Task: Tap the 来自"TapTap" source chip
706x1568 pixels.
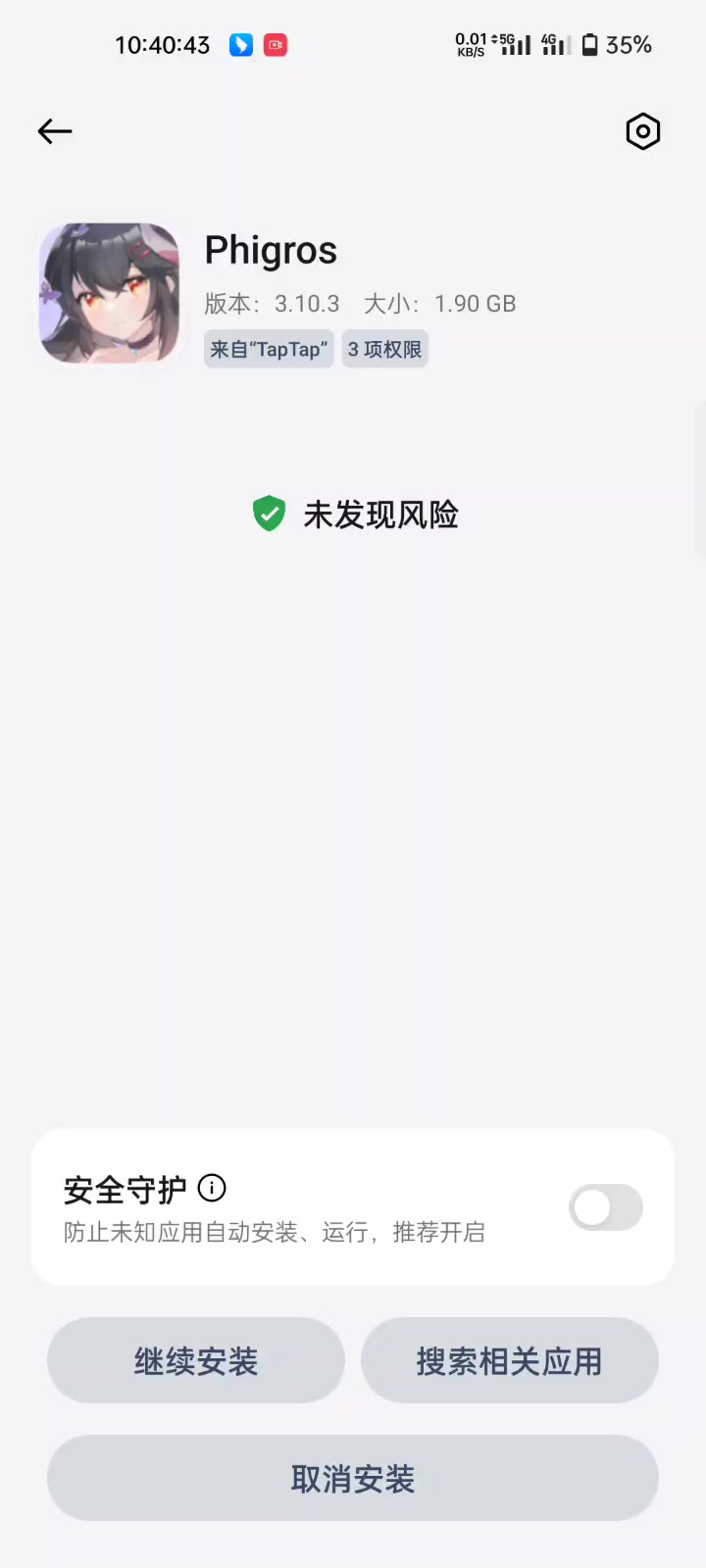Action: coord(269,349)
